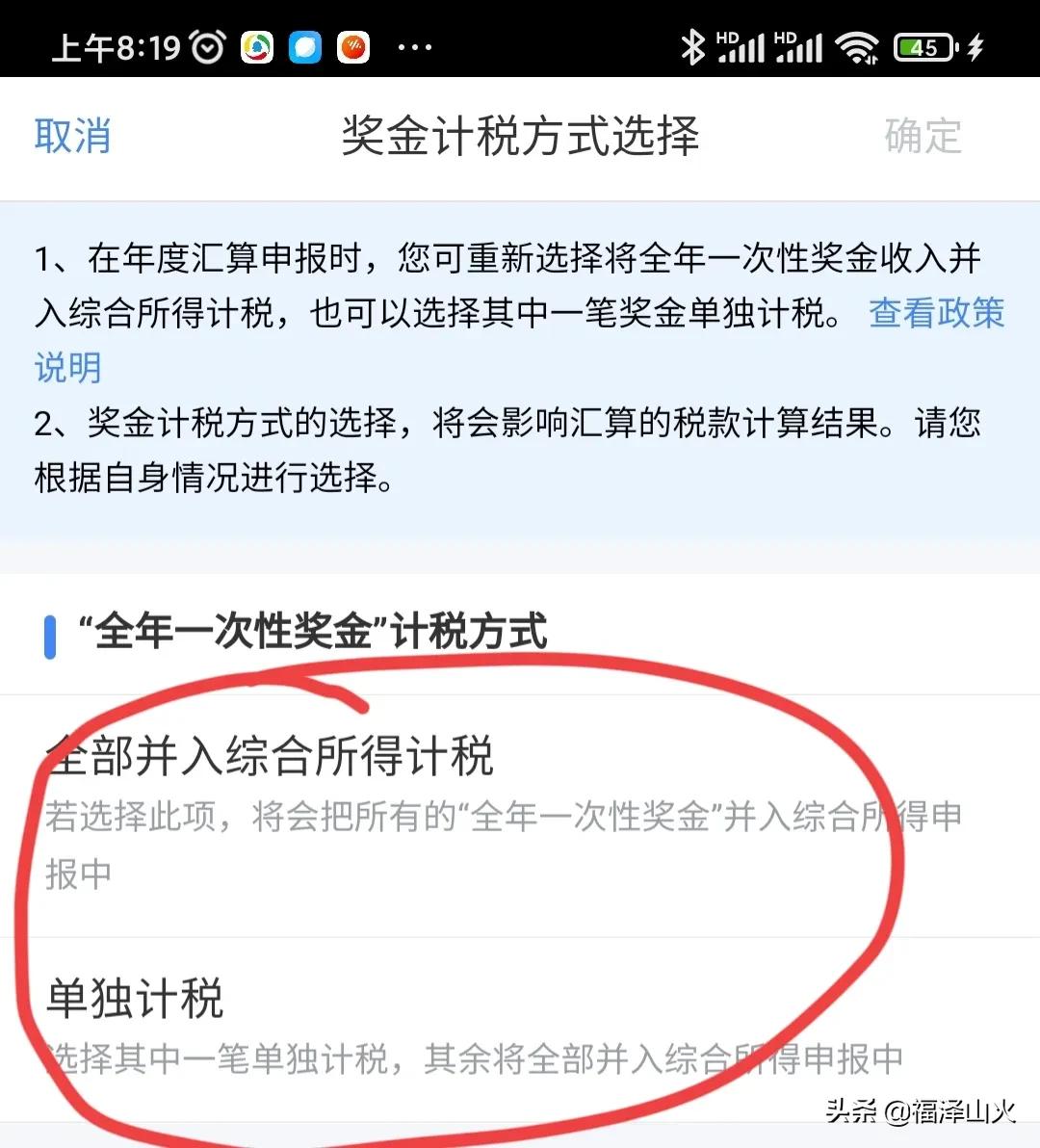Confirm with the 确定 button
The image size is (1040, 1148).
pyautogui.click(x=923, y=135)
